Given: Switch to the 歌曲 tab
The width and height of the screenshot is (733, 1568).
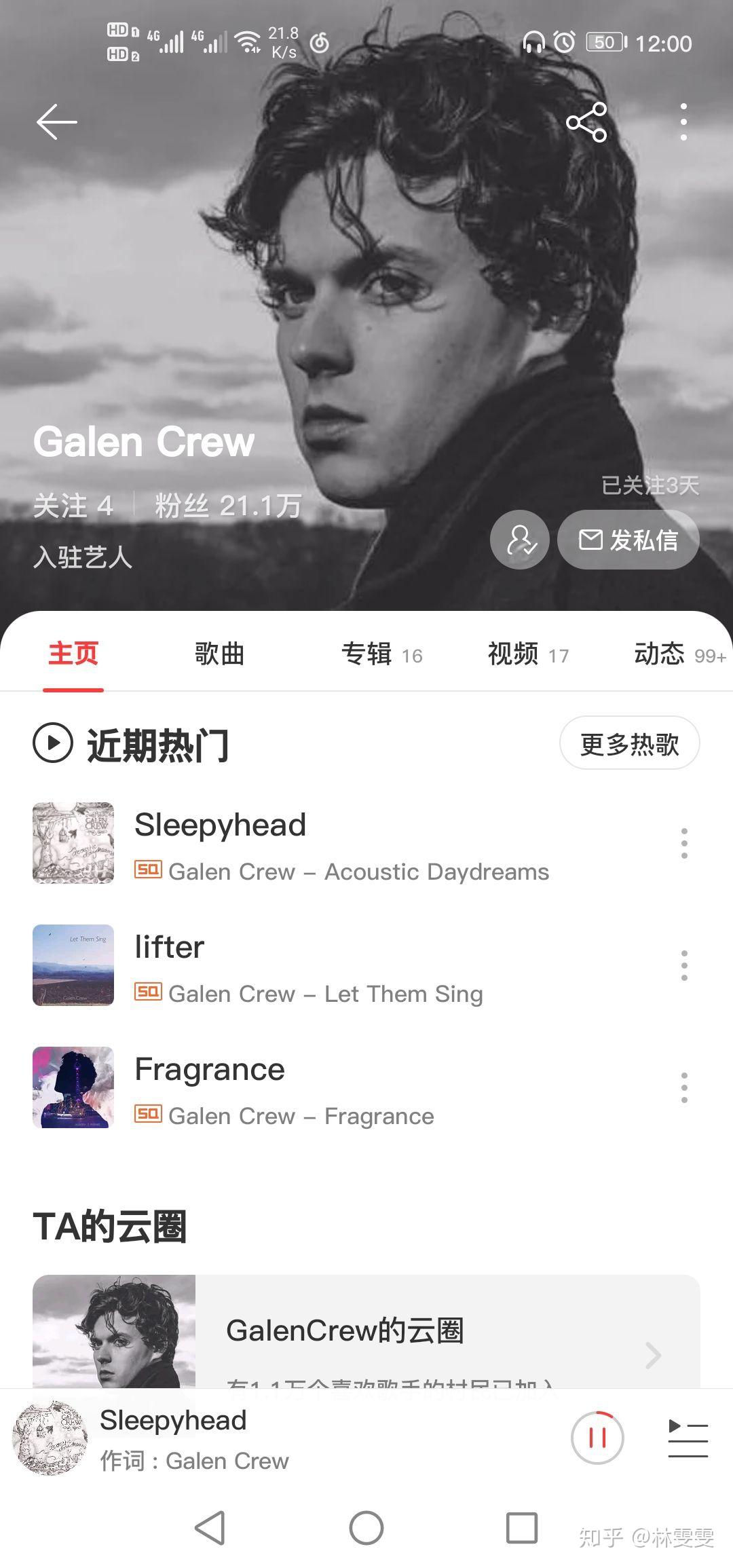Looking at the screenshot, I should pos(219,654).
